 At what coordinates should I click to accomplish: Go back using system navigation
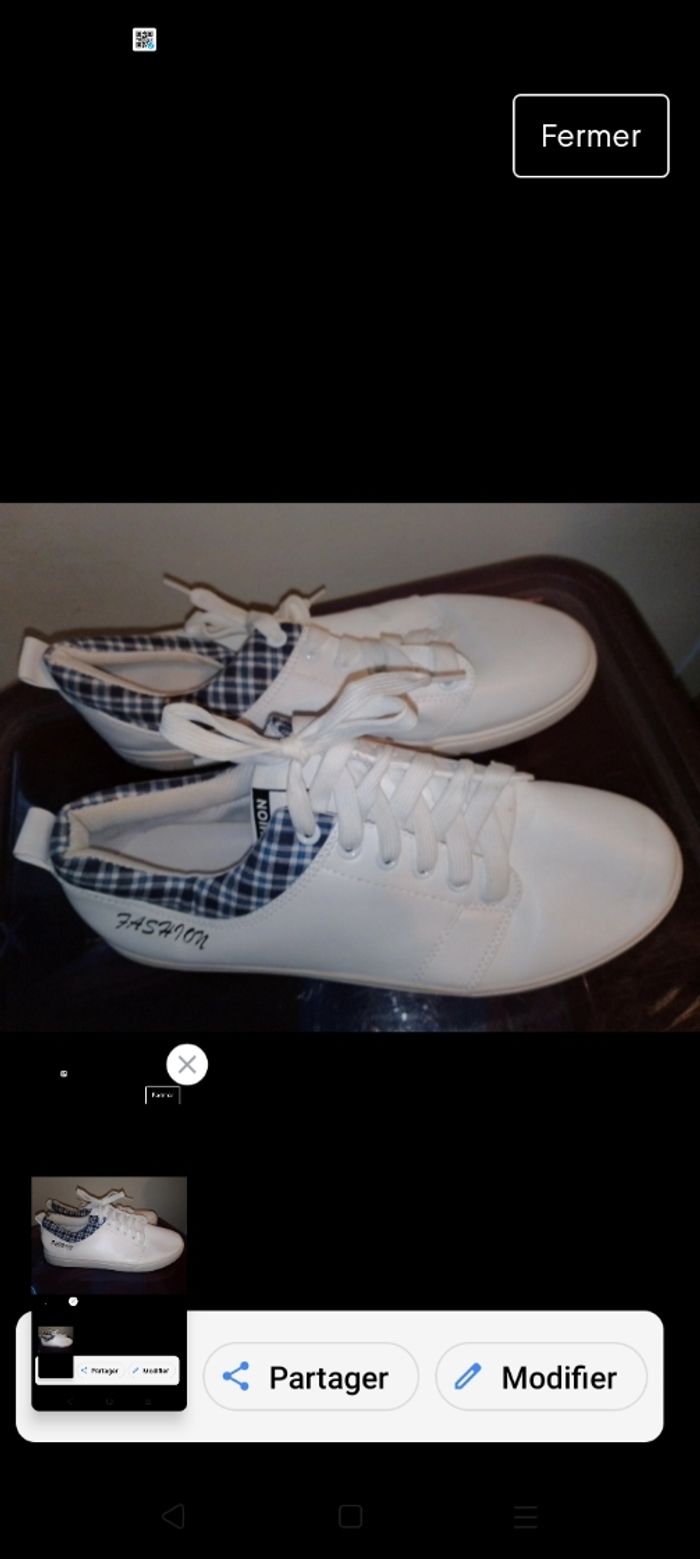pos(173,1516)
